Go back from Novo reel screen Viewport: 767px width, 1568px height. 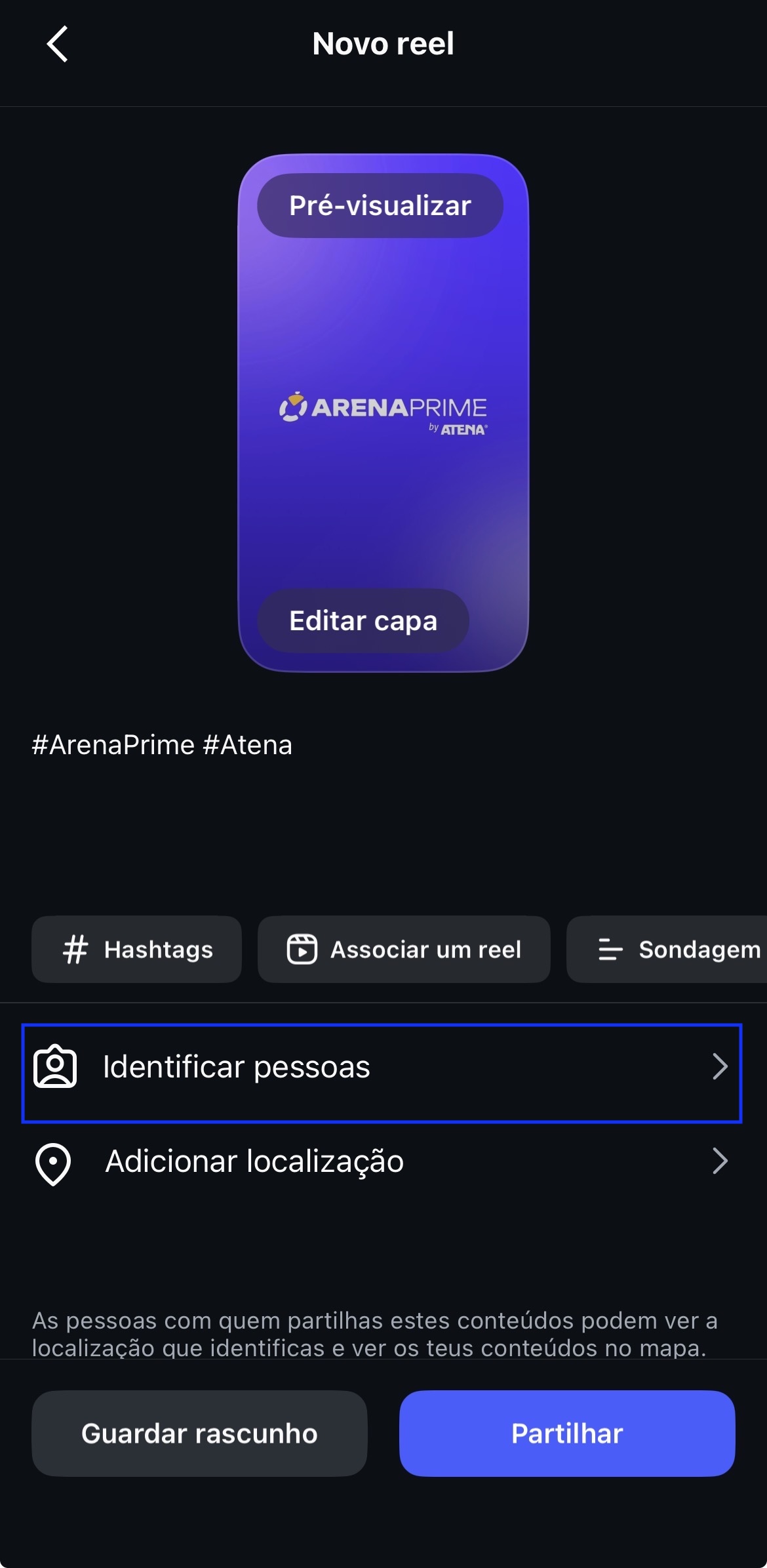[58, 44]
